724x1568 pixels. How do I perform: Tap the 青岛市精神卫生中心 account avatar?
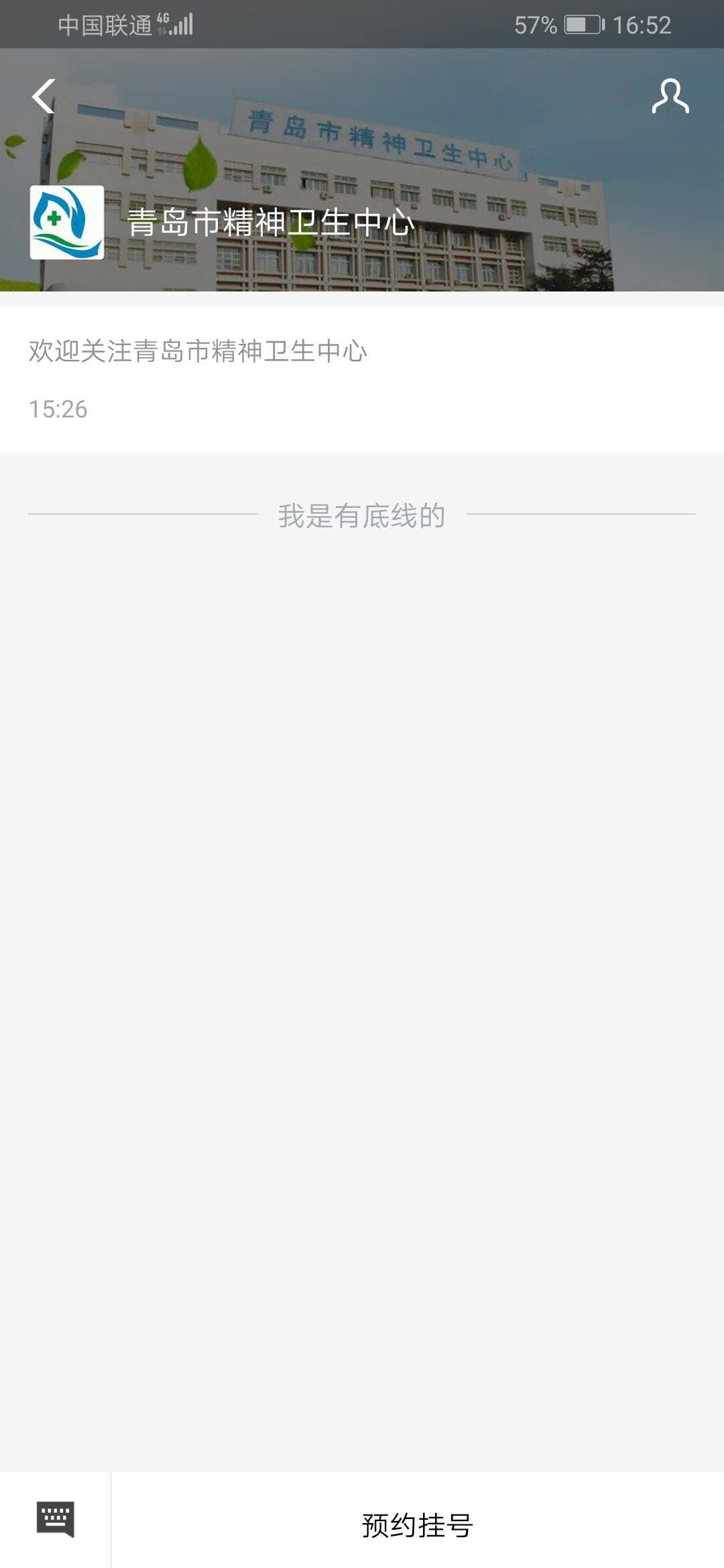67,222
